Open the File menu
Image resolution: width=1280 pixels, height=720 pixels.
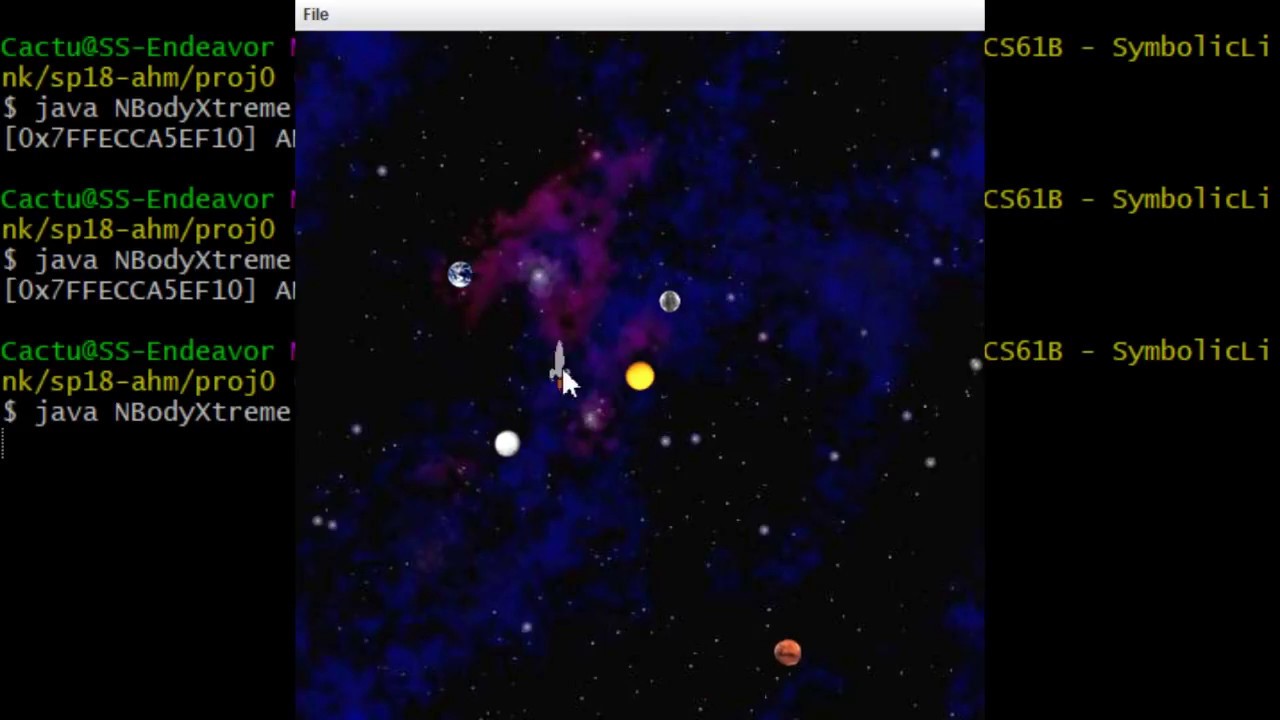pyautogui.click(x=316, y=14)
